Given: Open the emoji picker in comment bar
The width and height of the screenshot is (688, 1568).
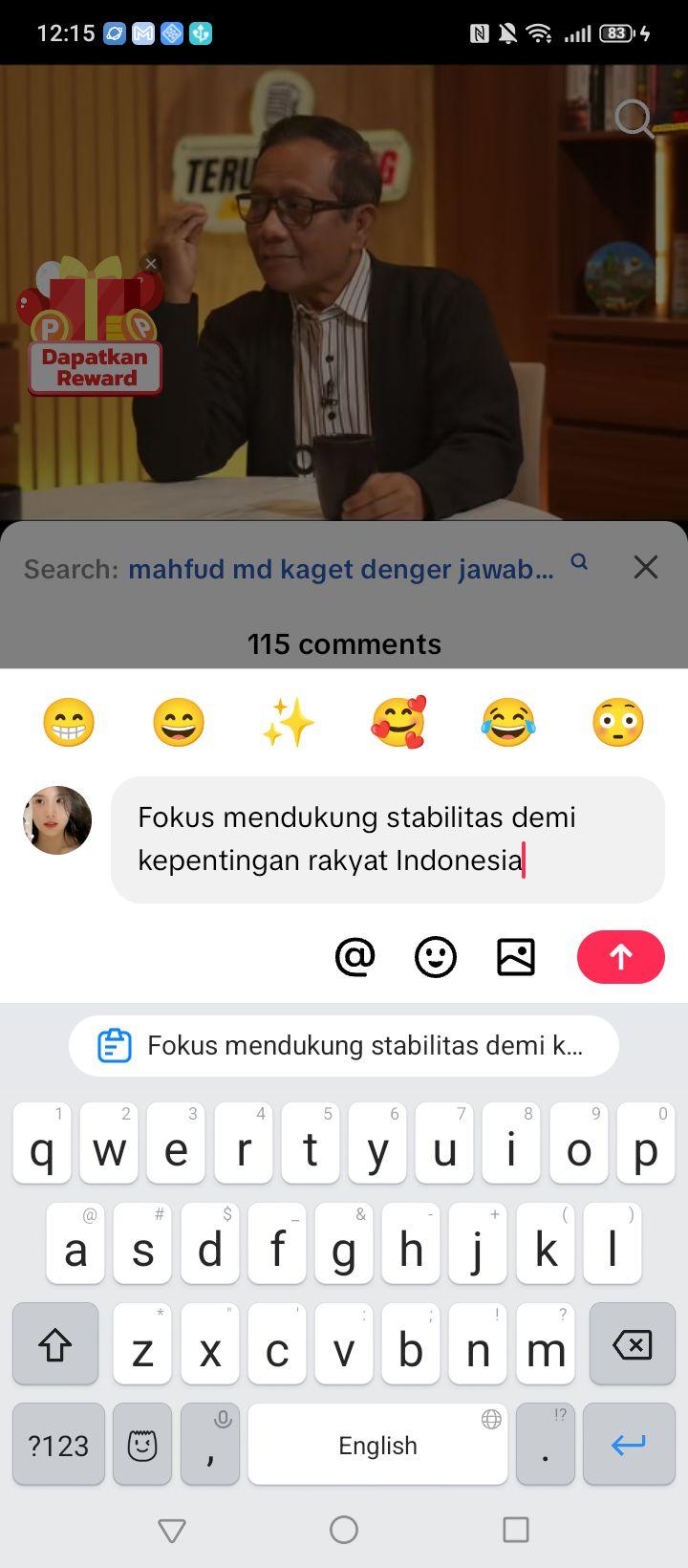Looking at the screenshot, I should coord(436,956).
